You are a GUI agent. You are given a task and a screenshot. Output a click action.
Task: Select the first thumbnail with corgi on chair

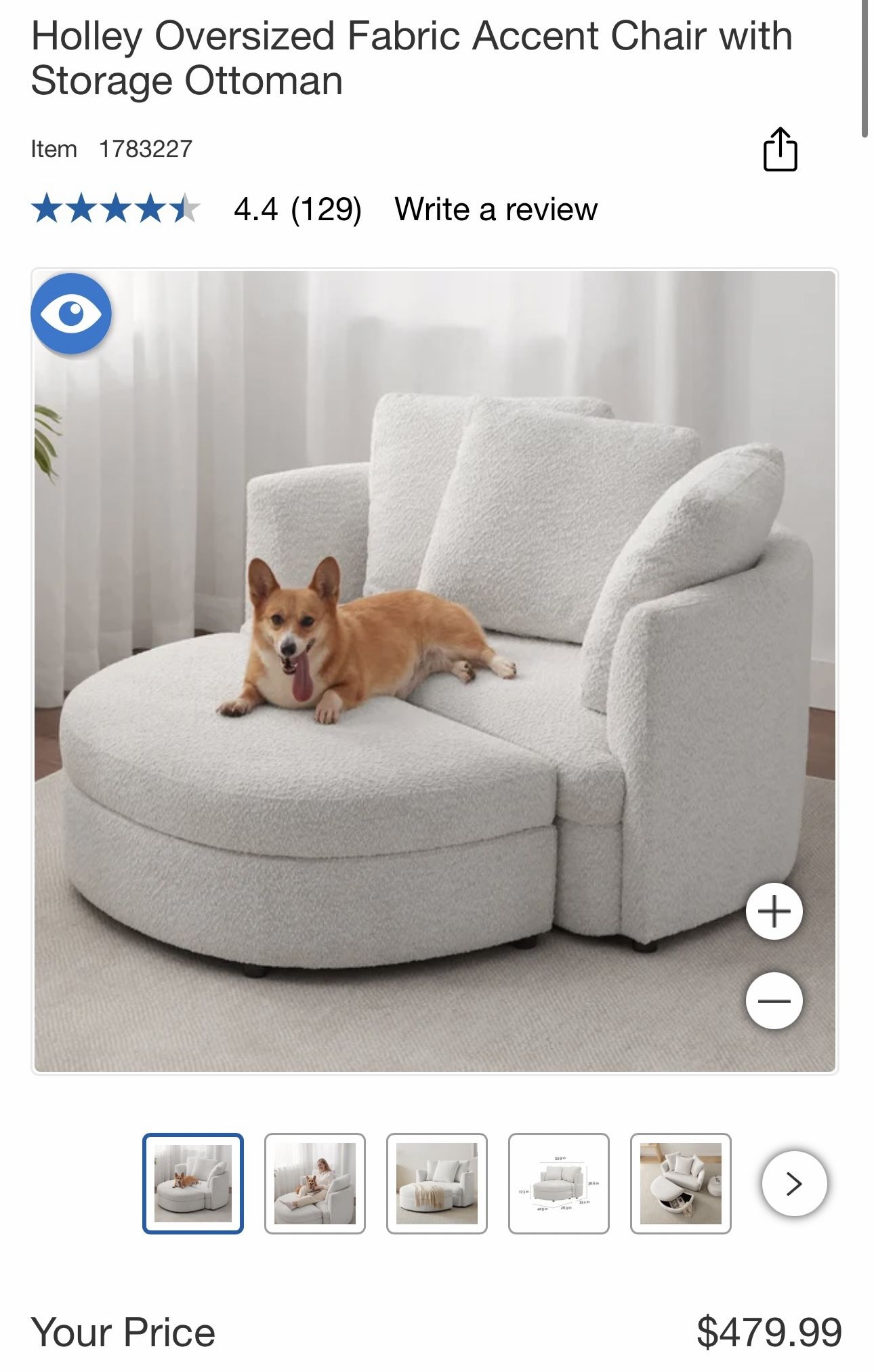coord(193,1183)
